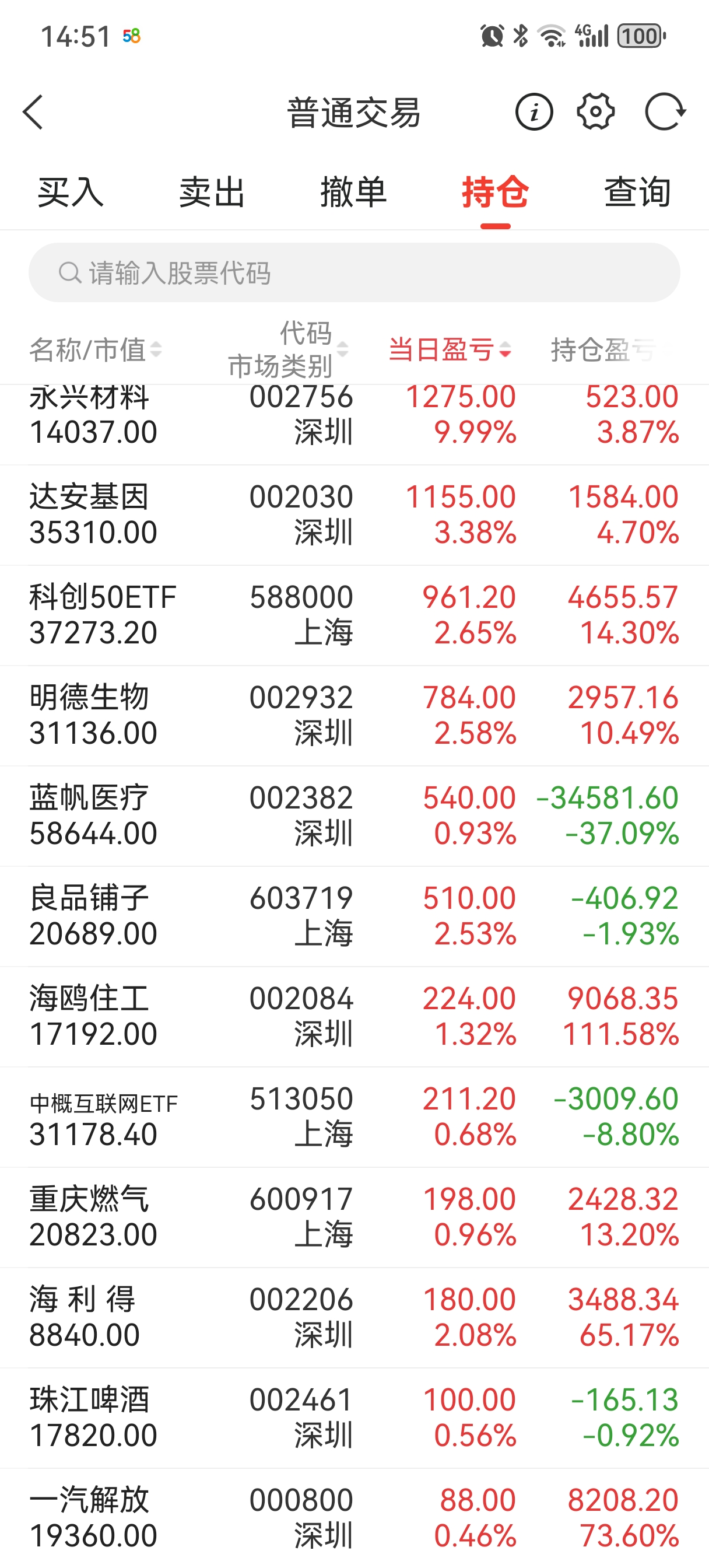Screen dimensions: 709x1568
Task: Switch to the 查询 tab
Action: click(x=637, y=192)
